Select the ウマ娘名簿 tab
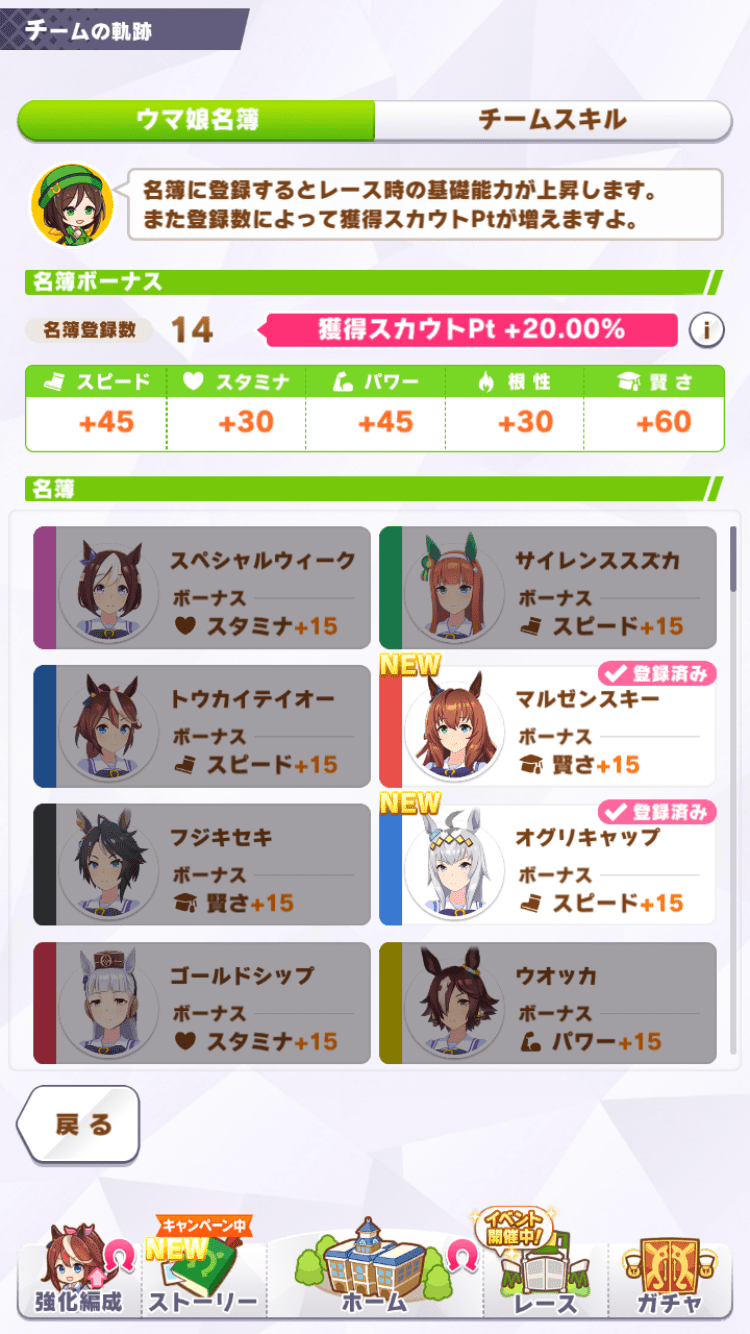Screen dimensions: 750x1334 [x=197, y=120]
